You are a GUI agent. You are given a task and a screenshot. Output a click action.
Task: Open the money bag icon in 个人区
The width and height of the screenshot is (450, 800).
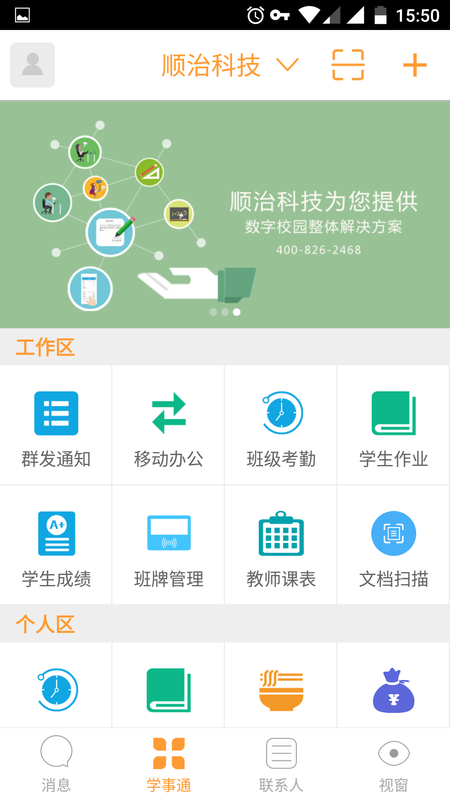click(x=393, y=690)
